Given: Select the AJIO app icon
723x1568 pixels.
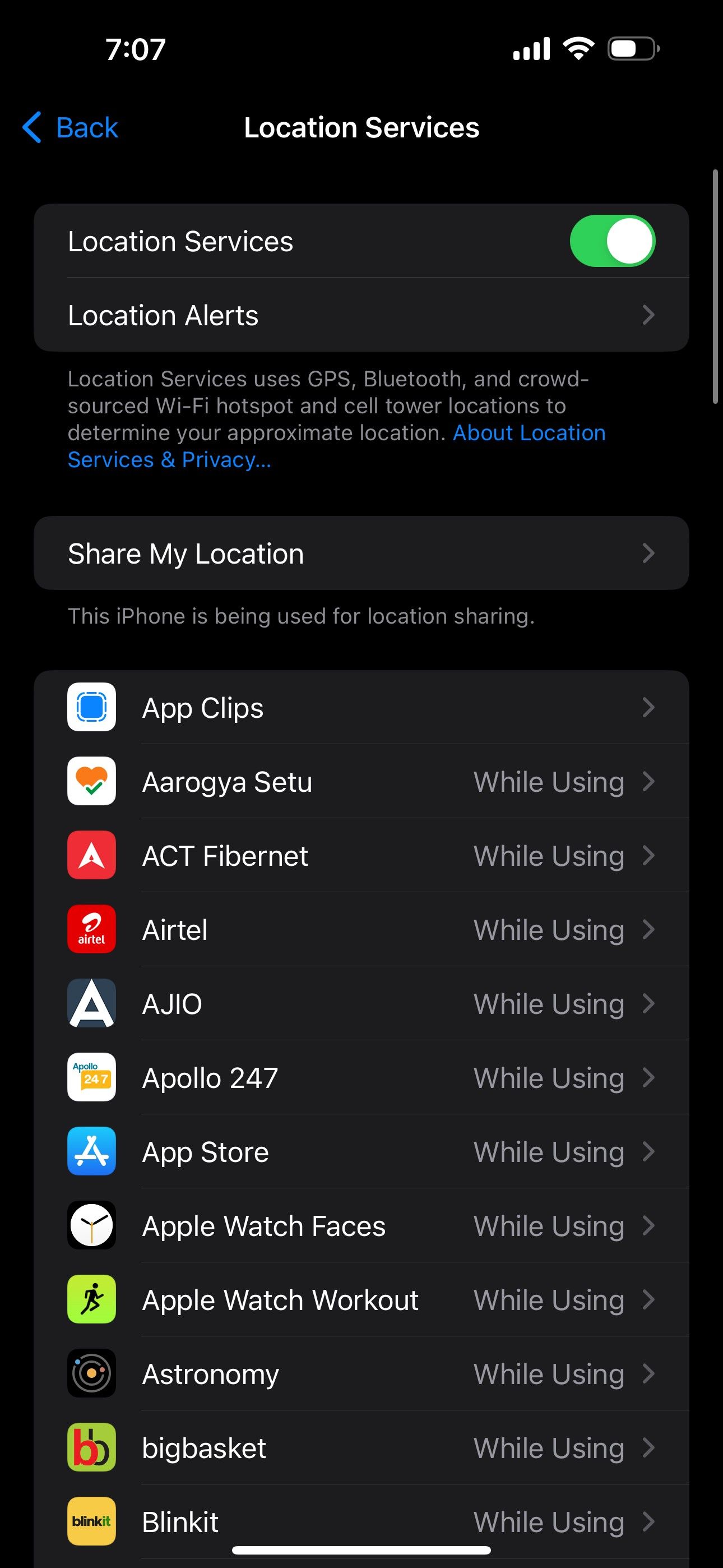Looking at the screenshot, I should [91, 1004].
